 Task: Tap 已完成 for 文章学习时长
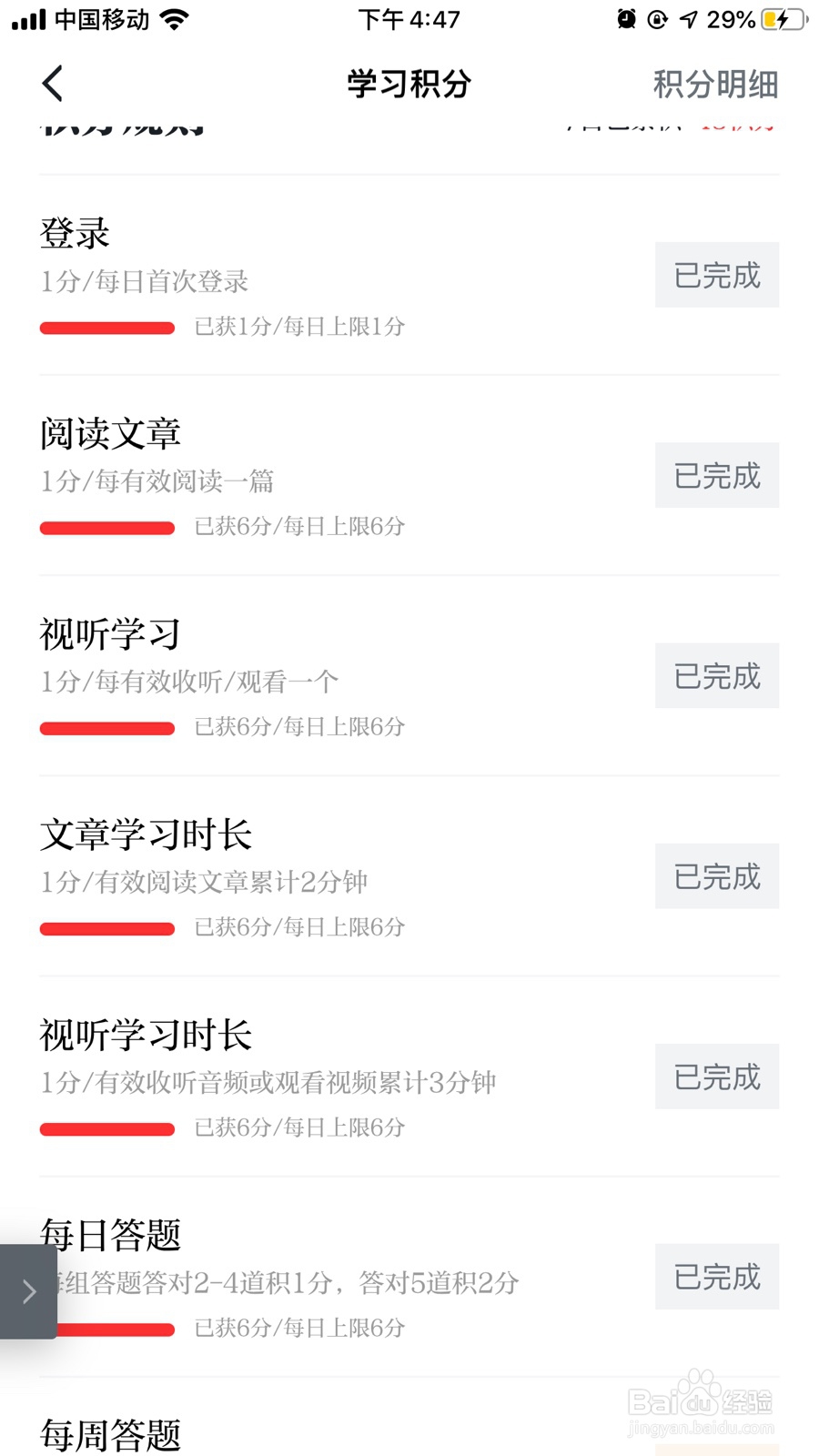coord(716,876)
